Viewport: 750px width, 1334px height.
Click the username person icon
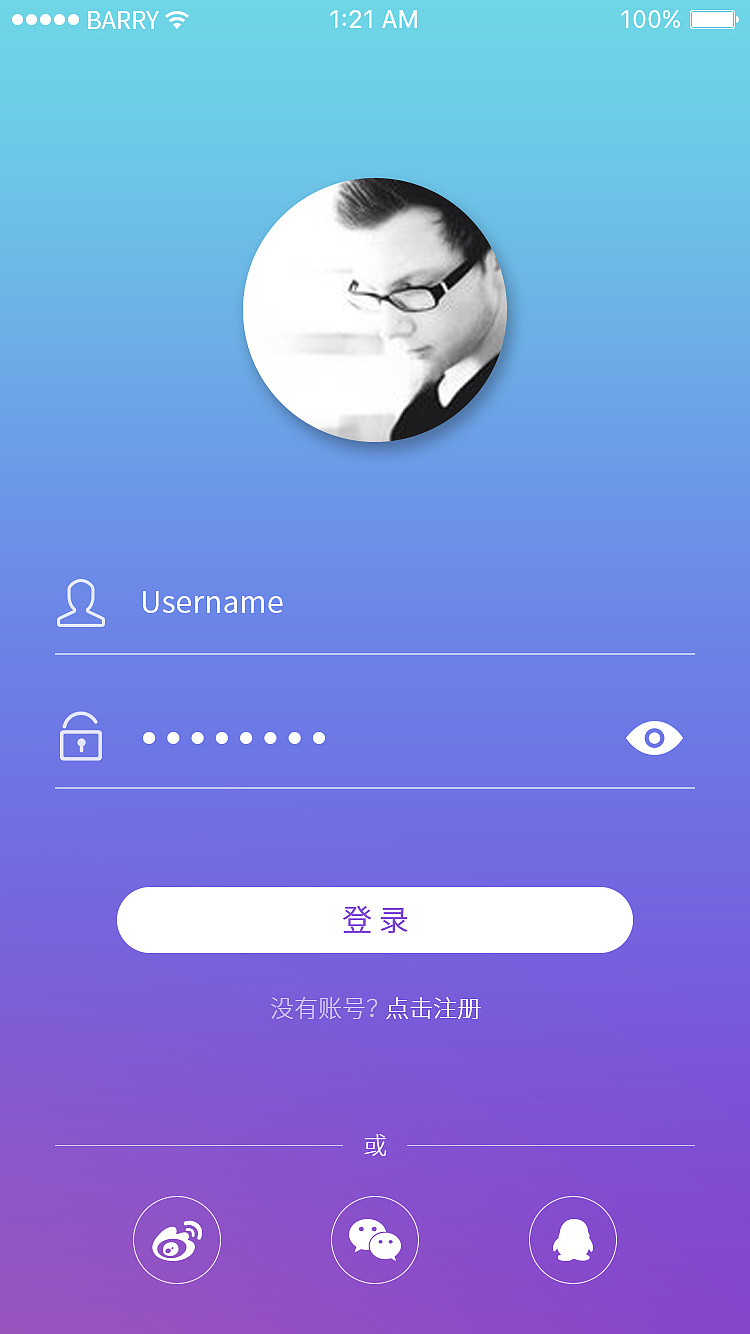[x=81, y=602]
